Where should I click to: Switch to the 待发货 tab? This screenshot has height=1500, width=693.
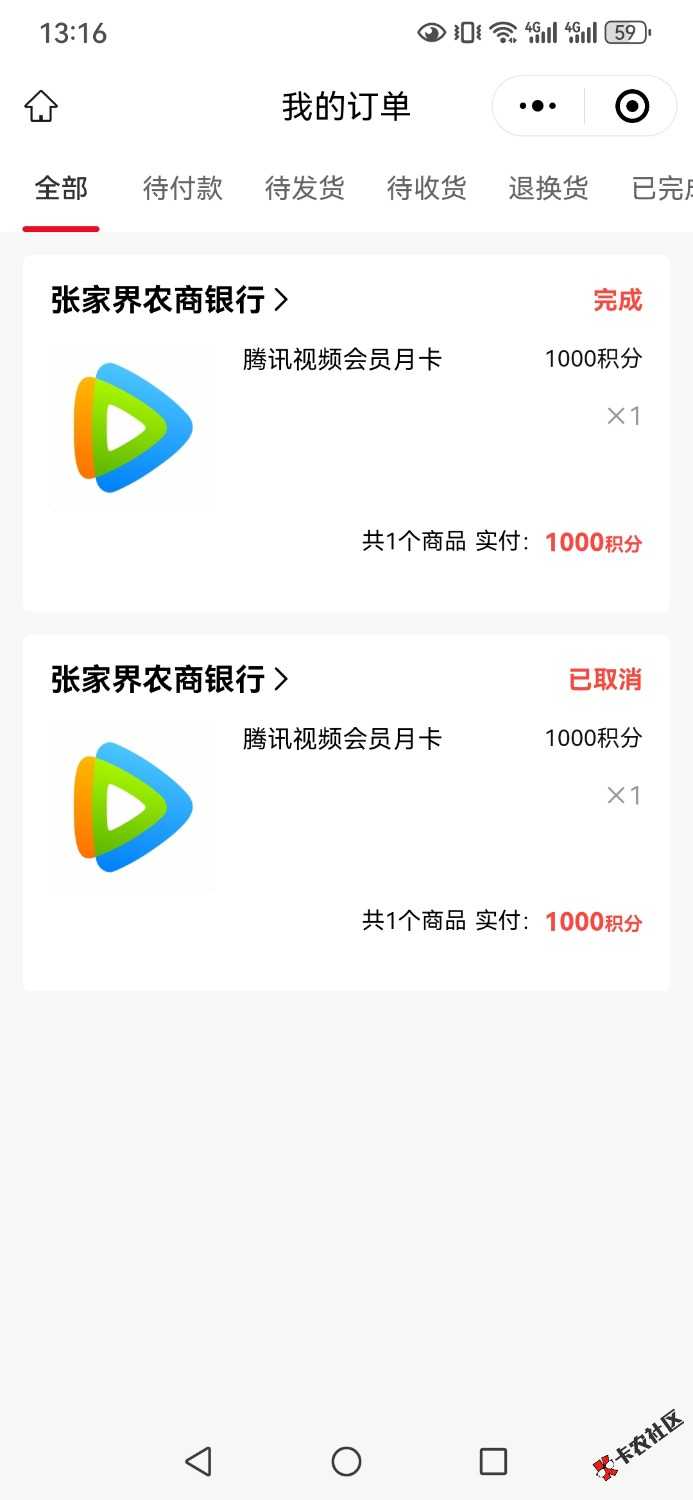click(x=304, y=188)
